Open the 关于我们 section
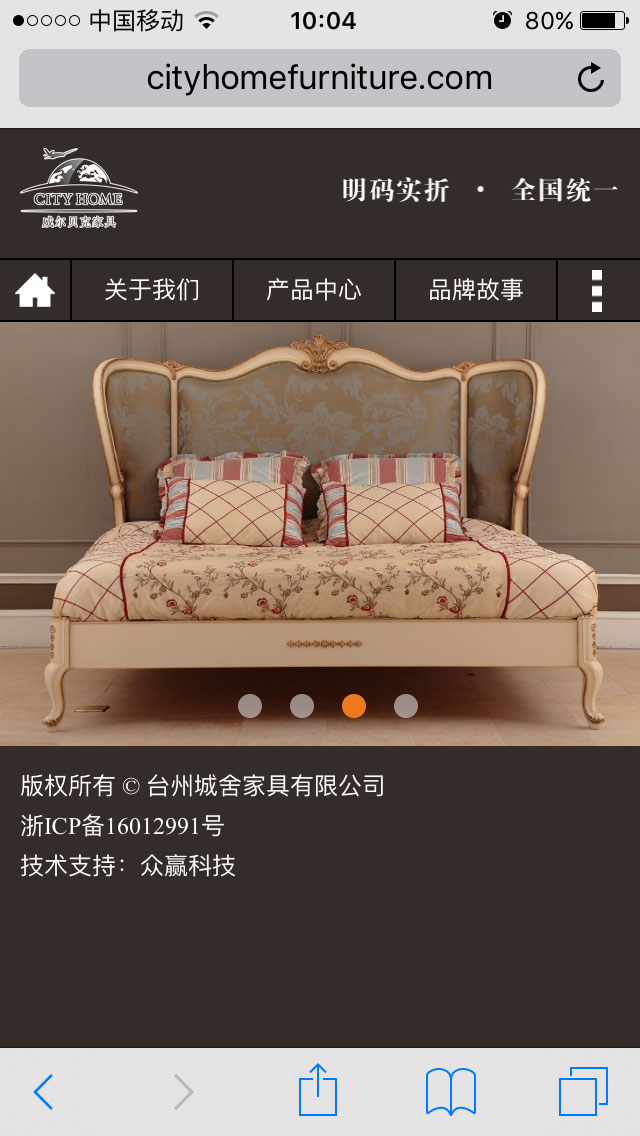Screen dimensions: 640x1136 [152, 291]
